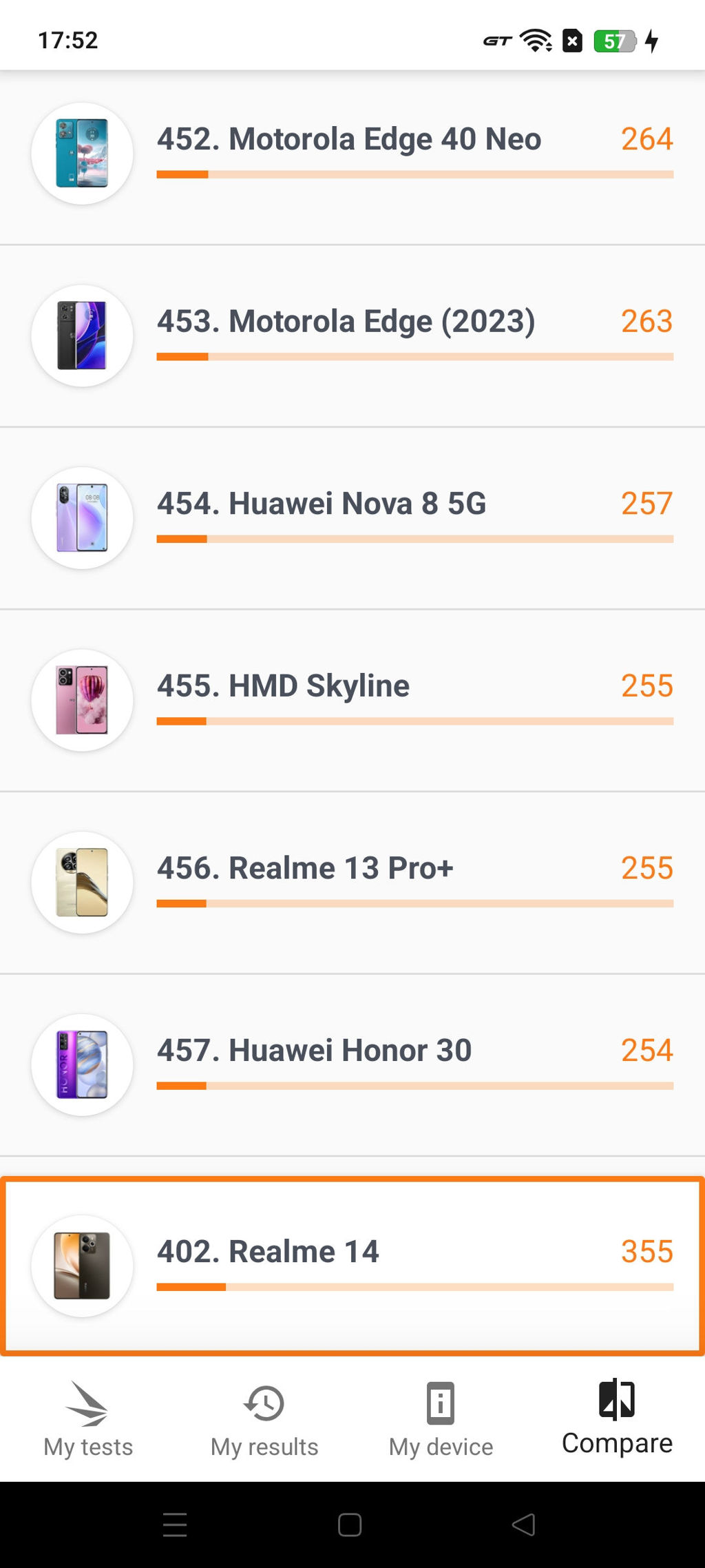705x1568 pixels.
Task: Go back using system back button
Action: click(x=524, y=1525)
